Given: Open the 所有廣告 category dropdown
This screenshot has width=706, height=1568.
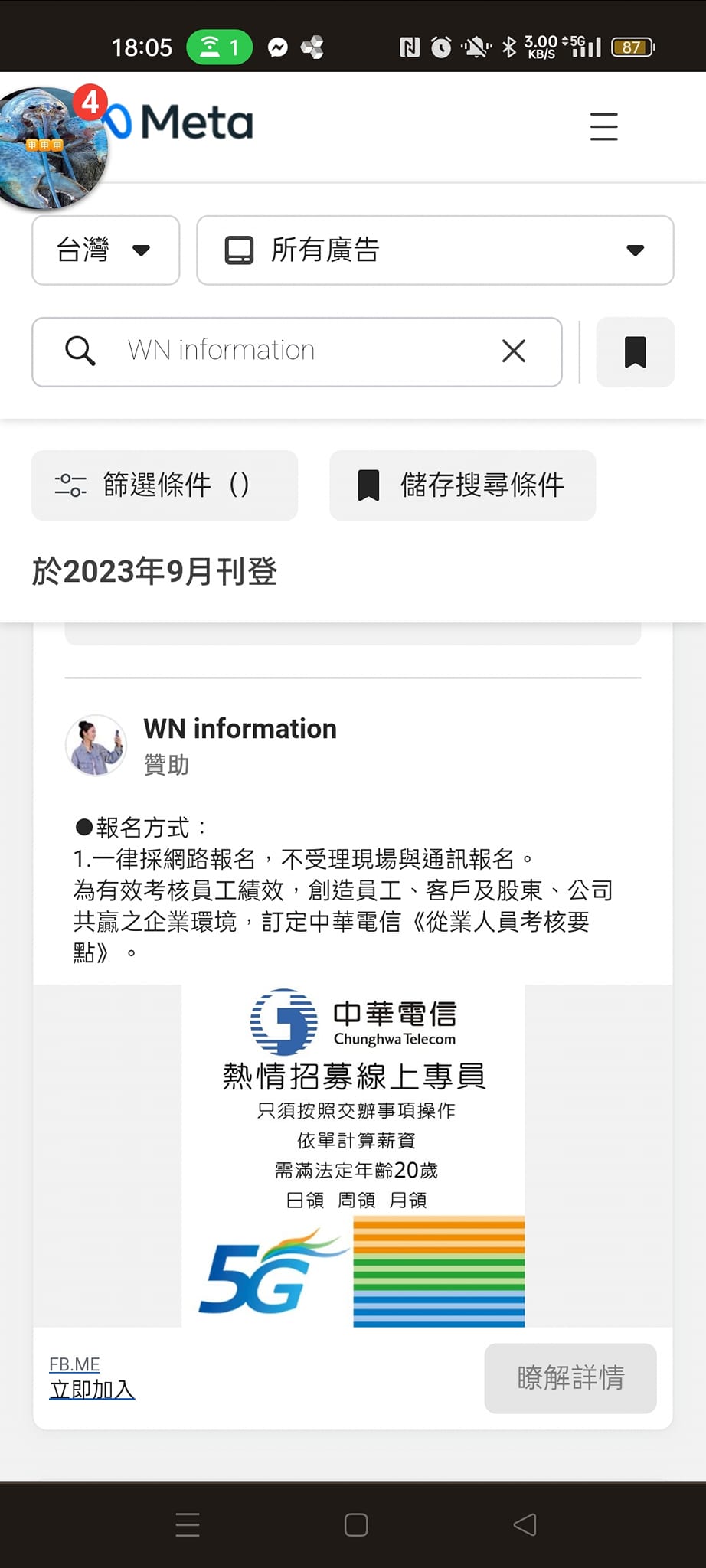Looking at the screenshot, I should pyautogui.click(x=434, y=250).
